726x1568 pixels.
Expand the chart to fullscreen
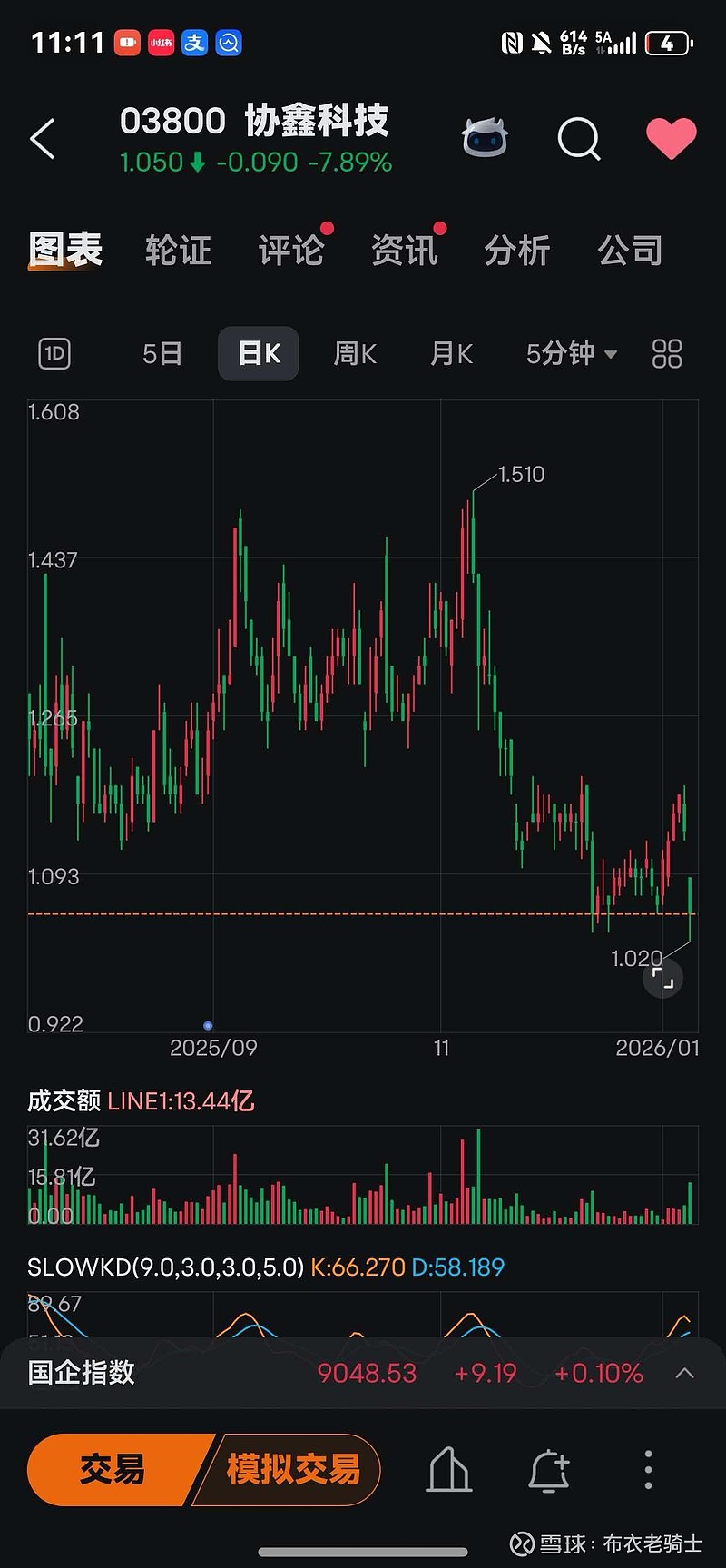click(x=663, y=979)
